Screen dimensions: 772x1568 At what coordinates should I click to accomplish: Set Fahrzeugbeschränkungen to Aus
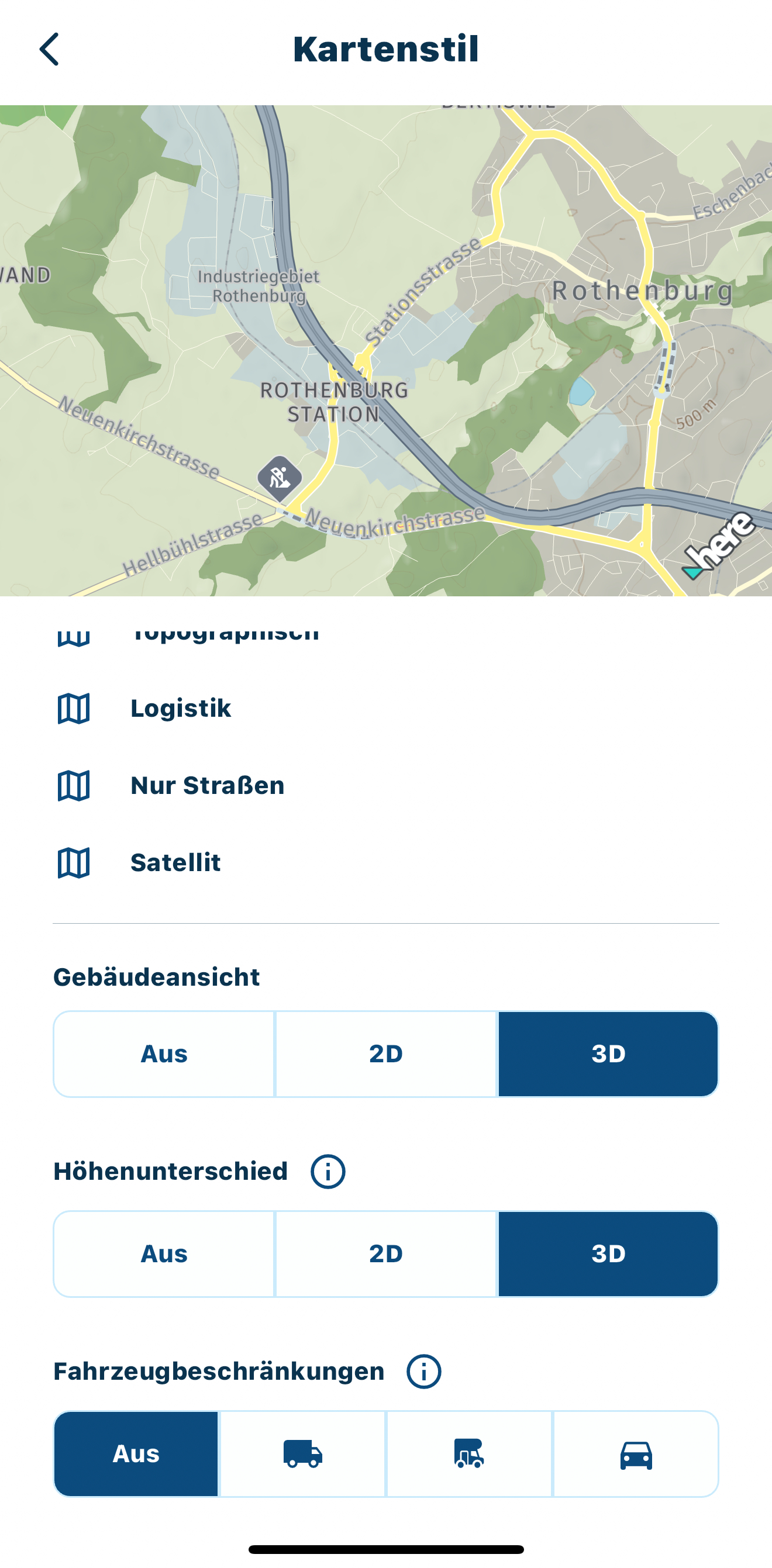pyautogui.click(x=136, y=1453)
